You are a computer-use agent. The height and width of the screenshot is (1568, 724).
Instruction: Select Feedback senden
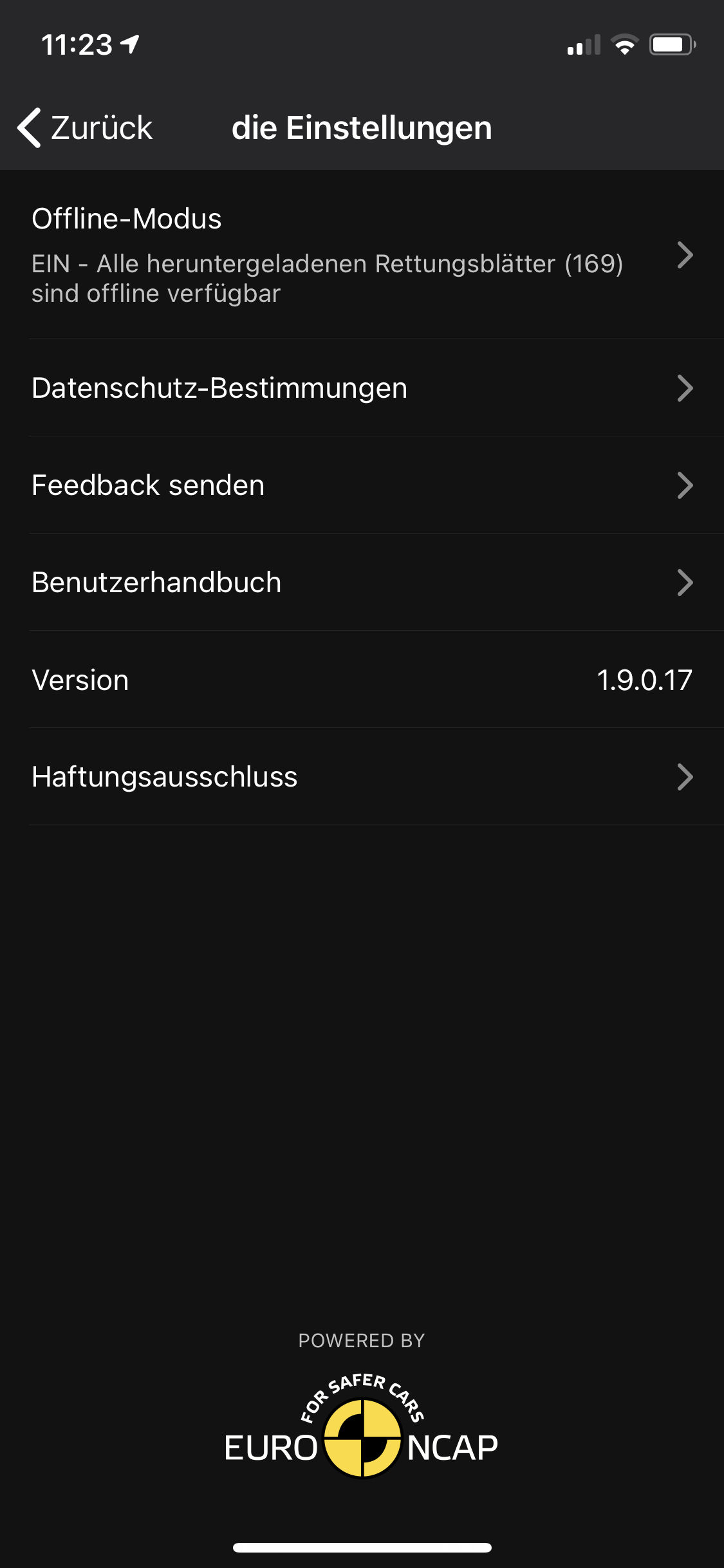coord(360,485)
